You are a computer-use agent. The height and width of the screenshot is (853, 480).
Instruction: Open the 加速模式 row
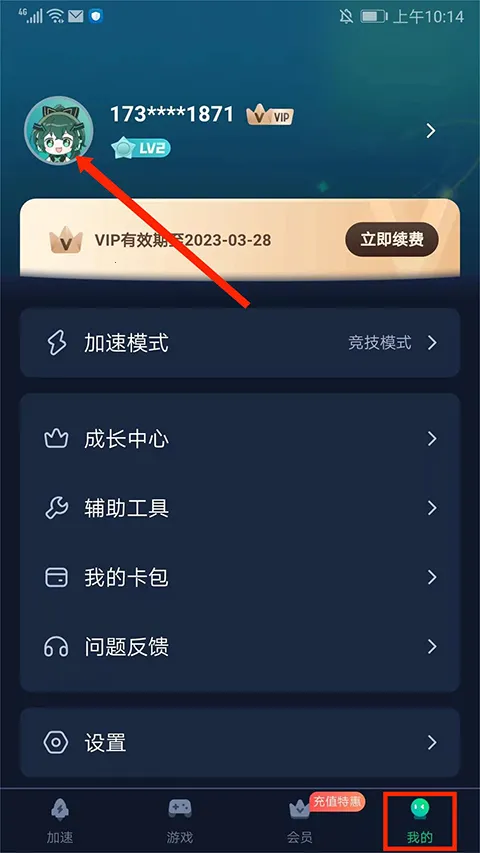pyautogui.click(x=240, y=343)
